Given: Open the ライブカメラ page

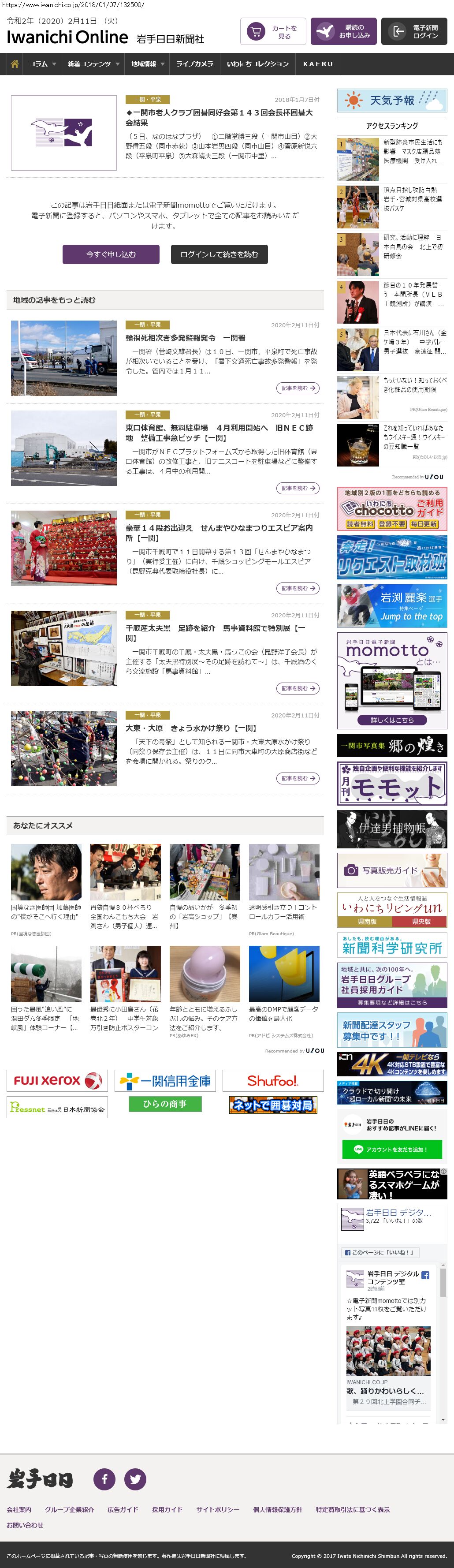Looking at the screenshot, I should click(x=195, y=64).
